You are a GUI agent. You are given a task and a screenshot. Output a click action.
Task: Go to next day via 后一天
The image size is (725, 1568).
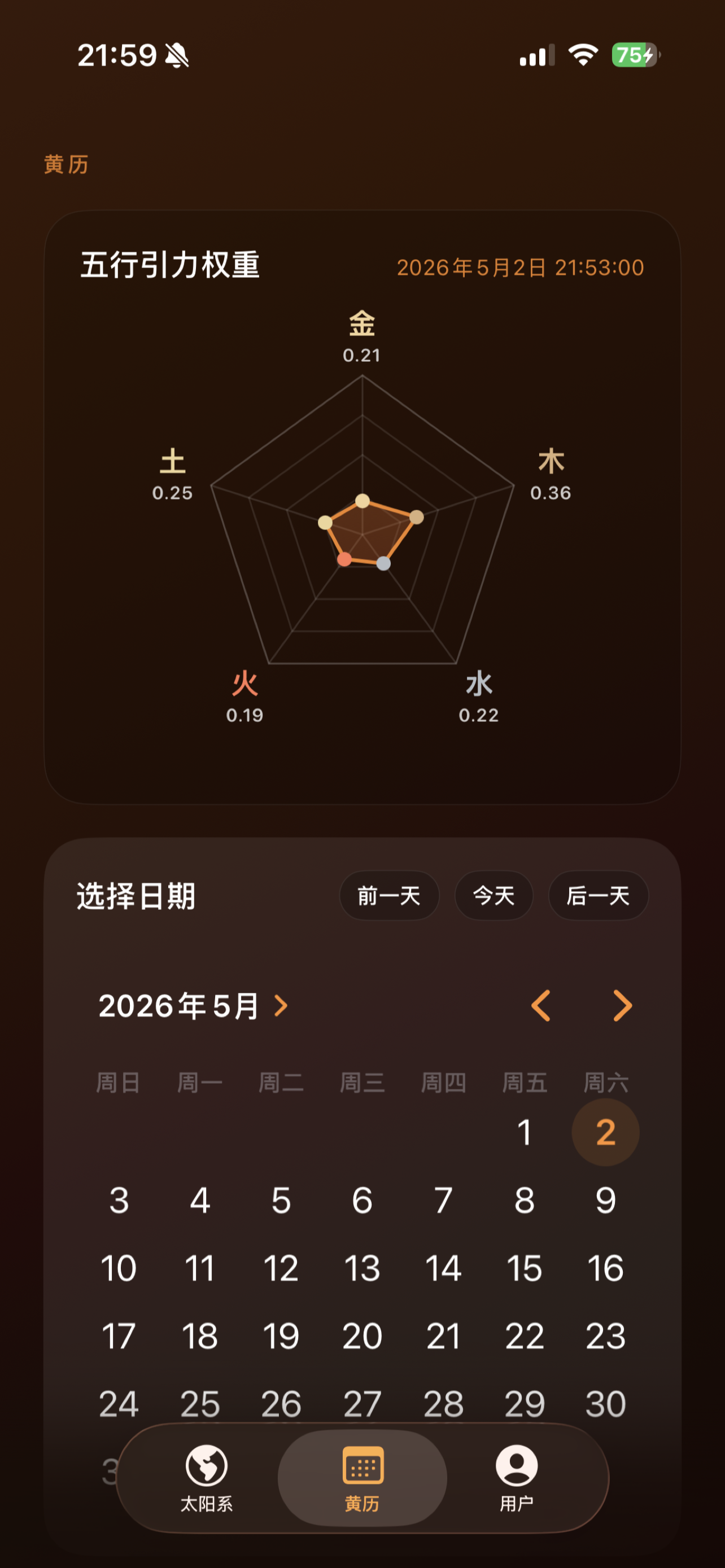tap(599, 895)
